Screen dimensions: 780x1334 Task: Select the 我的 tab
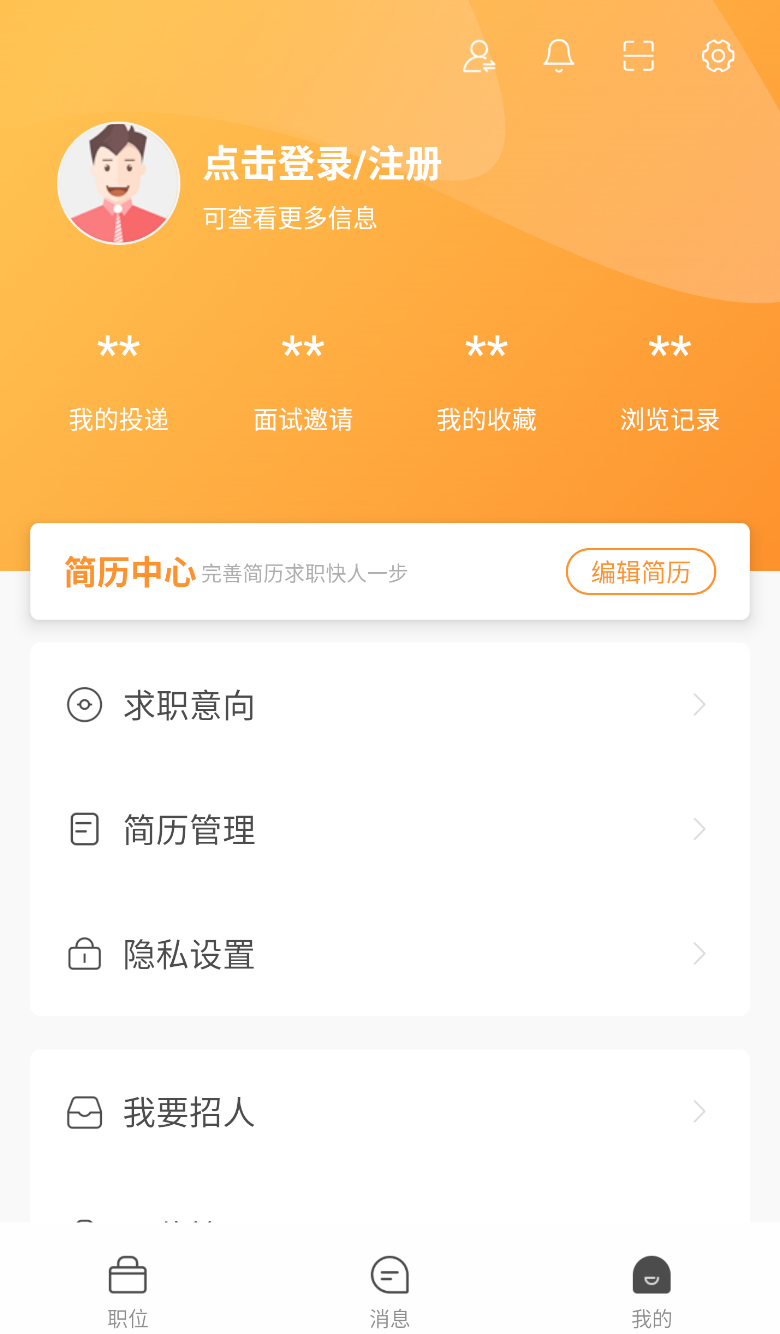click(651, 1290)
